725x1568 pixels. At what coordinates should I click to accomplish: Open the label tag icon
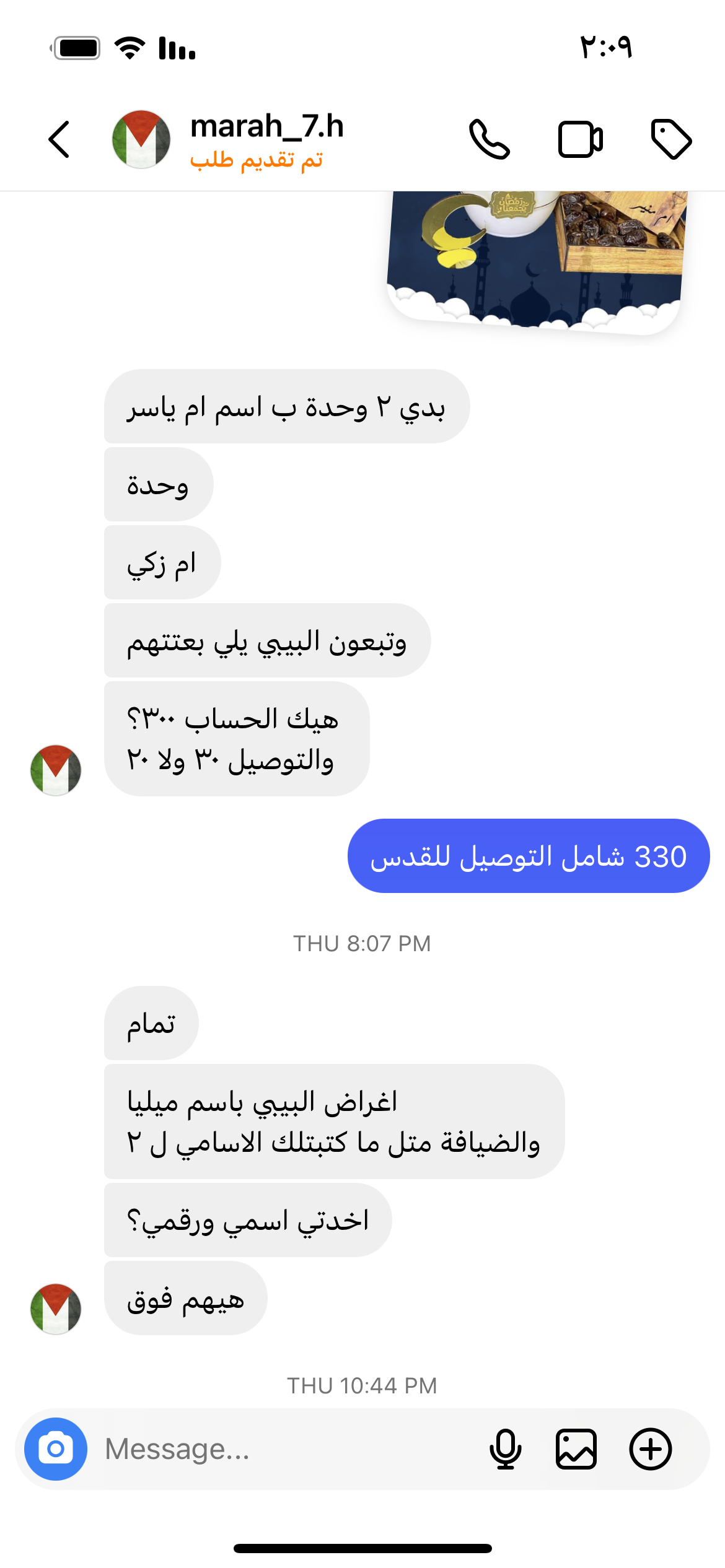click(671, 139)
